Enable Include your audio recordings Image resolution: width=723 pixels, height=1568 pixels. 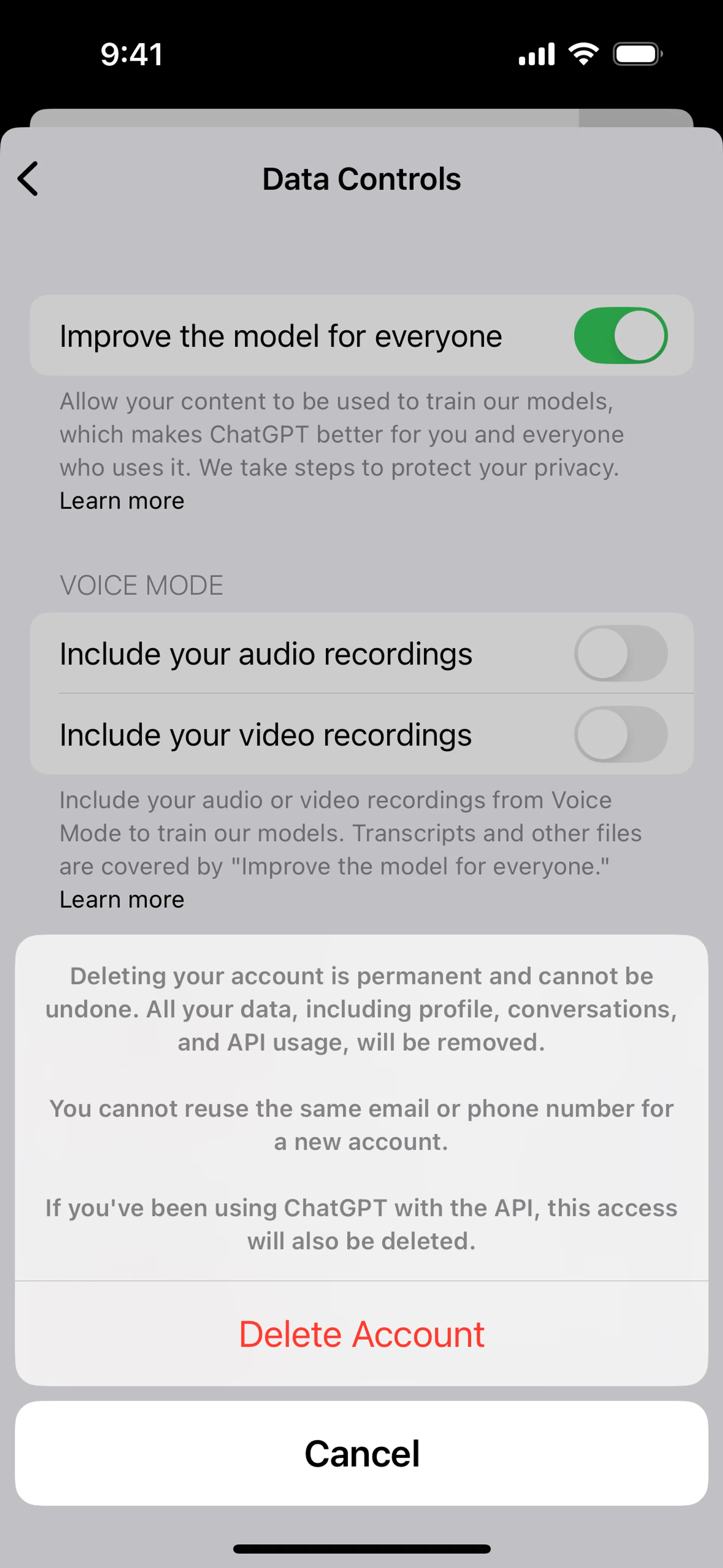click(620, 653)
